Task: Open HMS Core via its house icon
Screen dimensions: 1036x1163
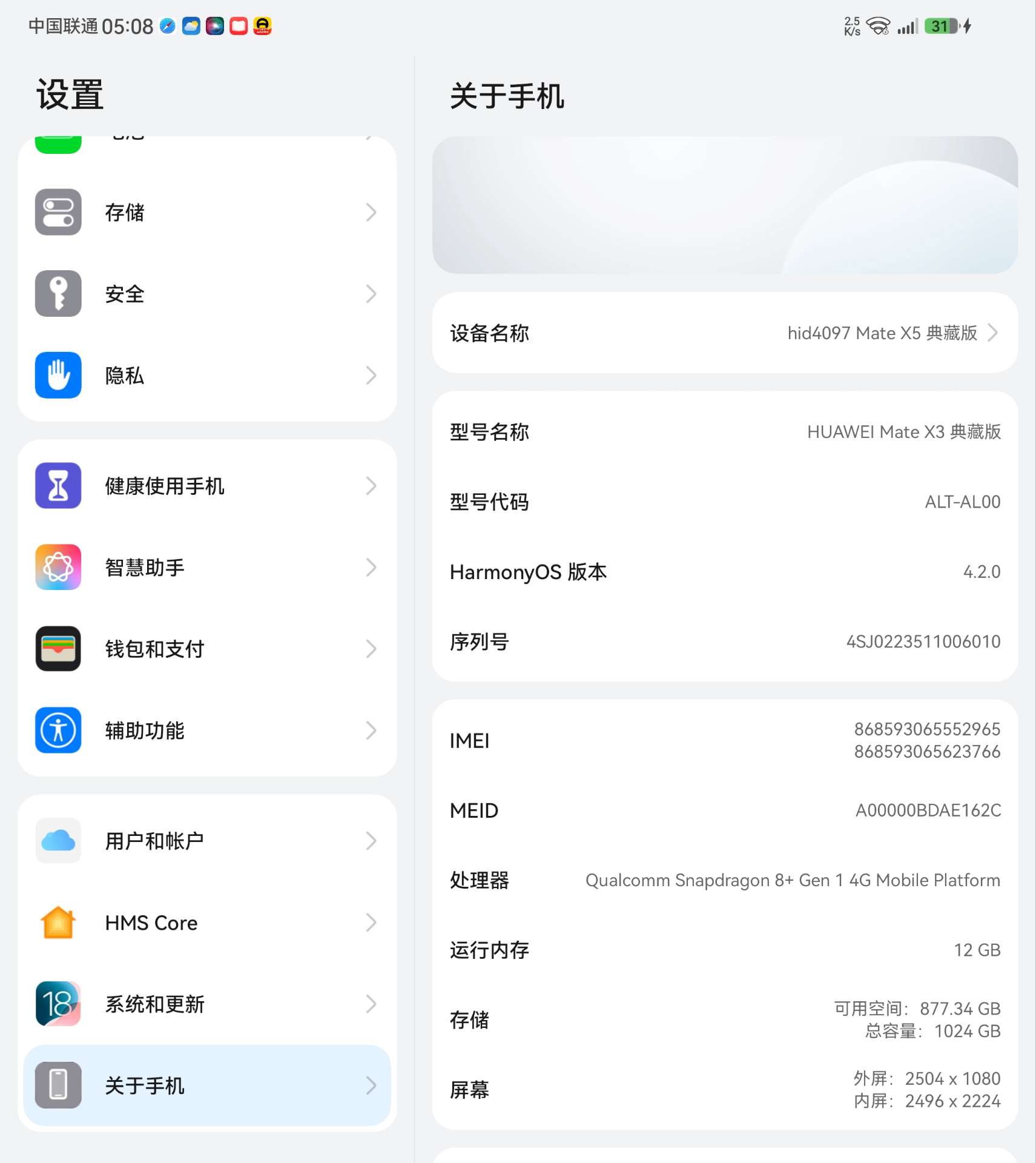Action: 58,923
